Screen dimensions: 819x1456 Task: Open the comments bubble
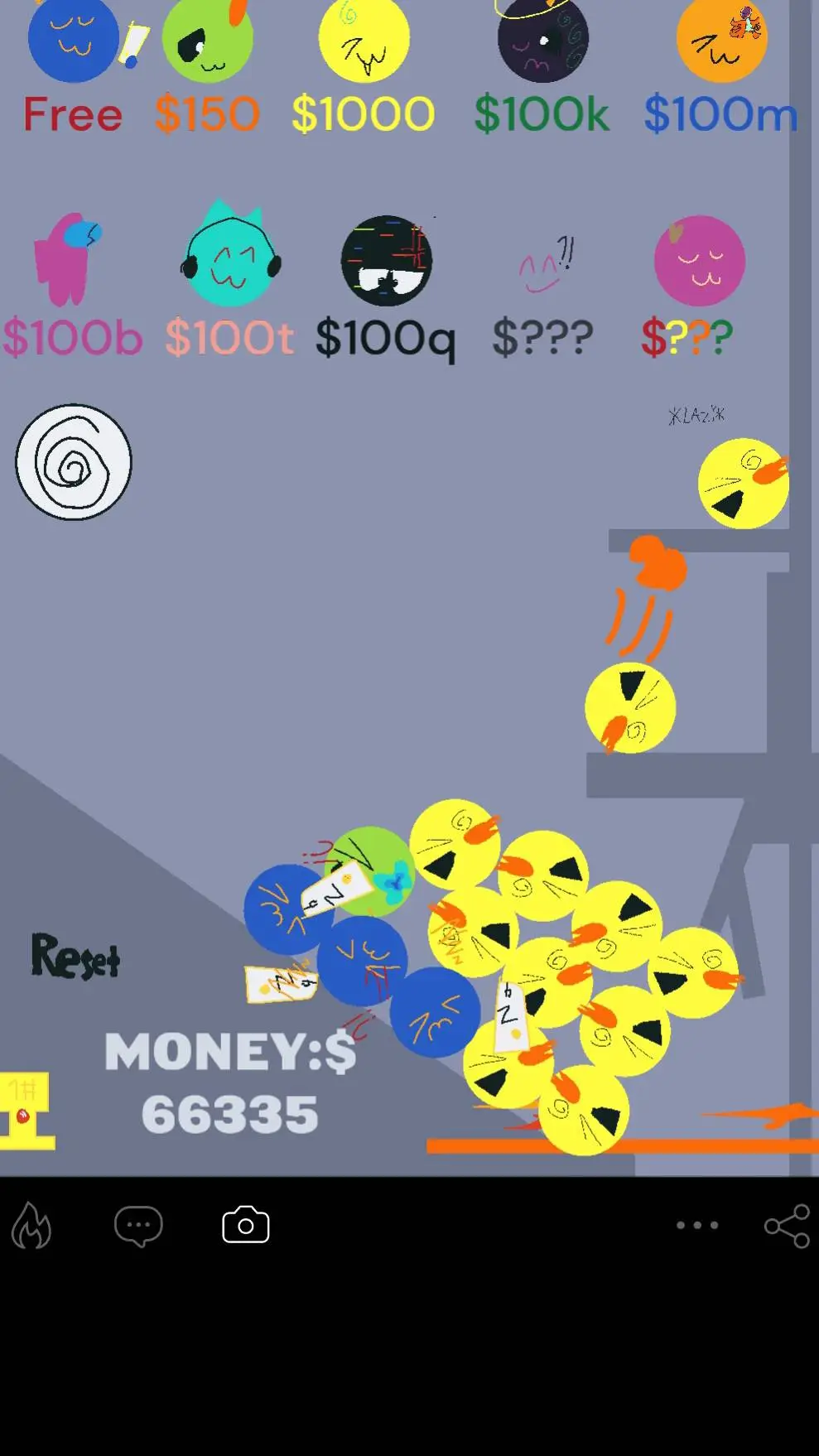click(x=138, y=1225)
